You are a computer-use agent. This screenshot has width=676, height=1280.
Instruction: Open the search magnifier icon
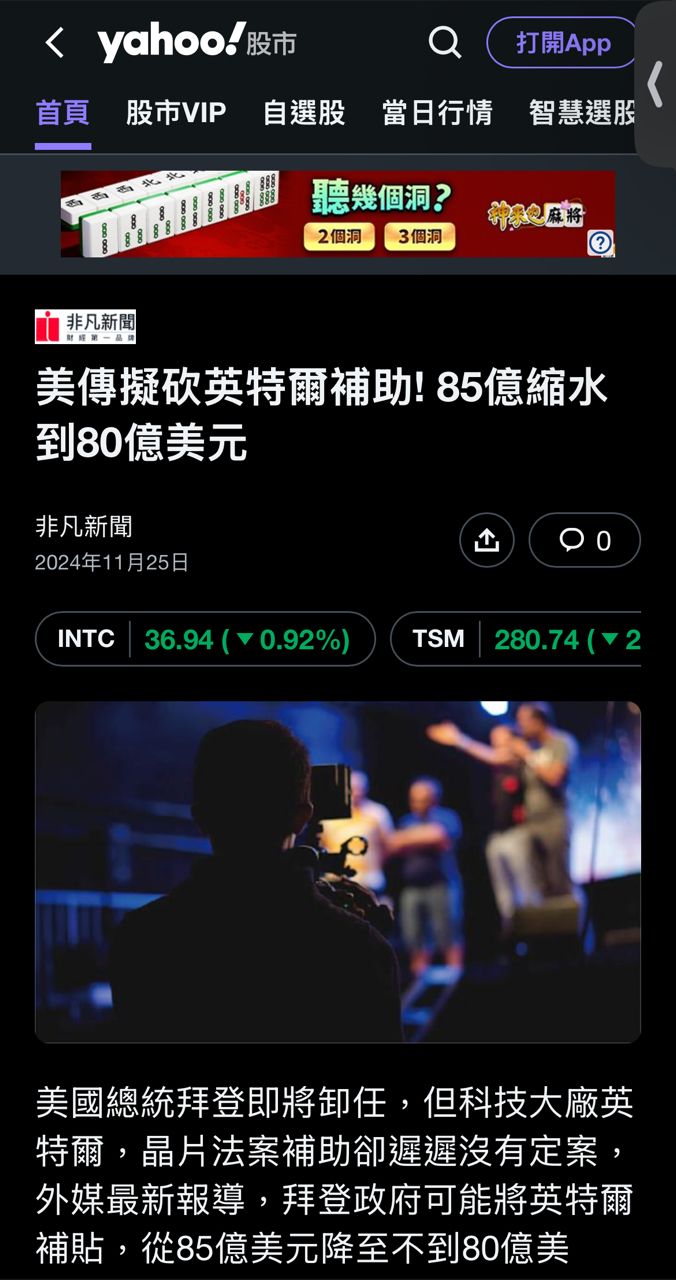click(x=445, y=43)
